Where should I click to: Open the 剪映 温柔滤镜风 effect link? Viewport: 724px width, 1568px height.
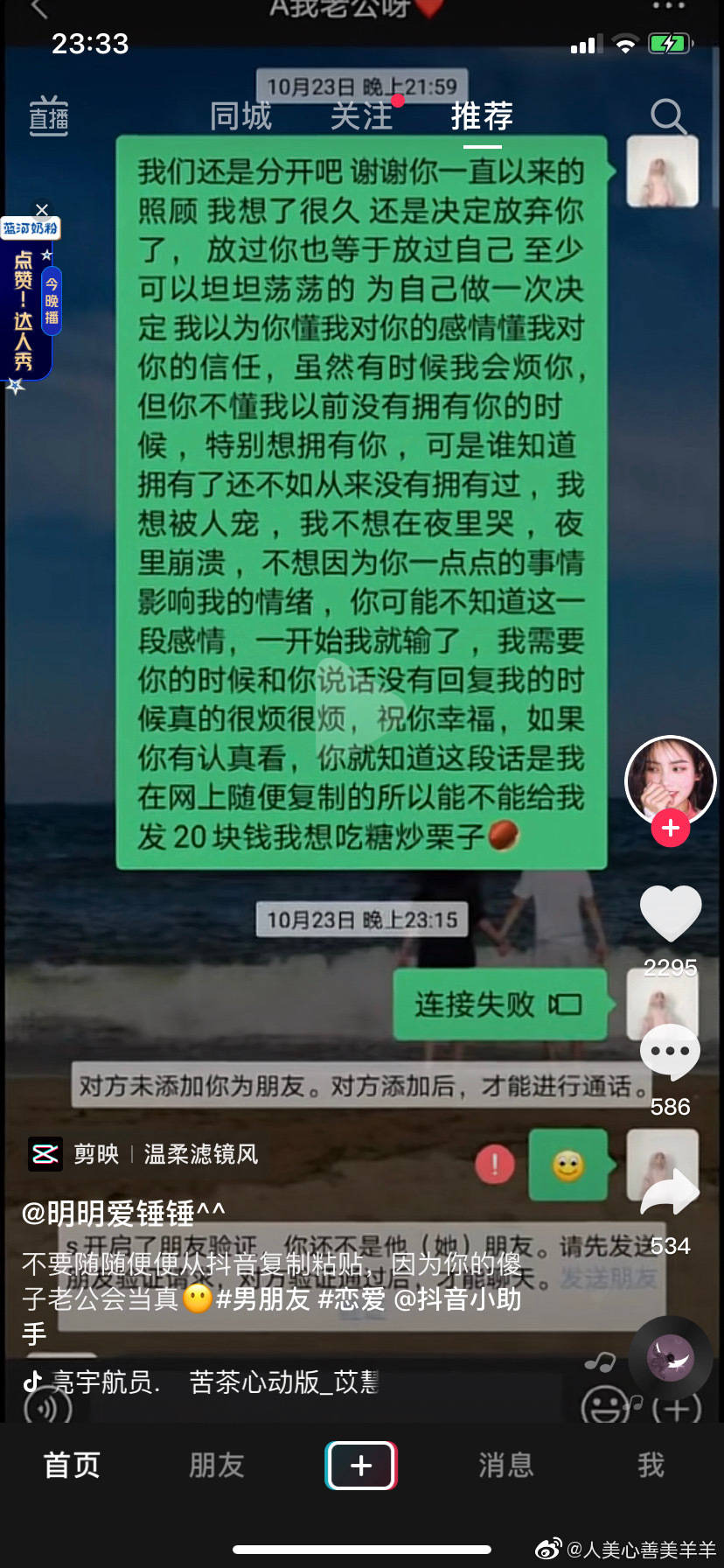[144, 1154]
